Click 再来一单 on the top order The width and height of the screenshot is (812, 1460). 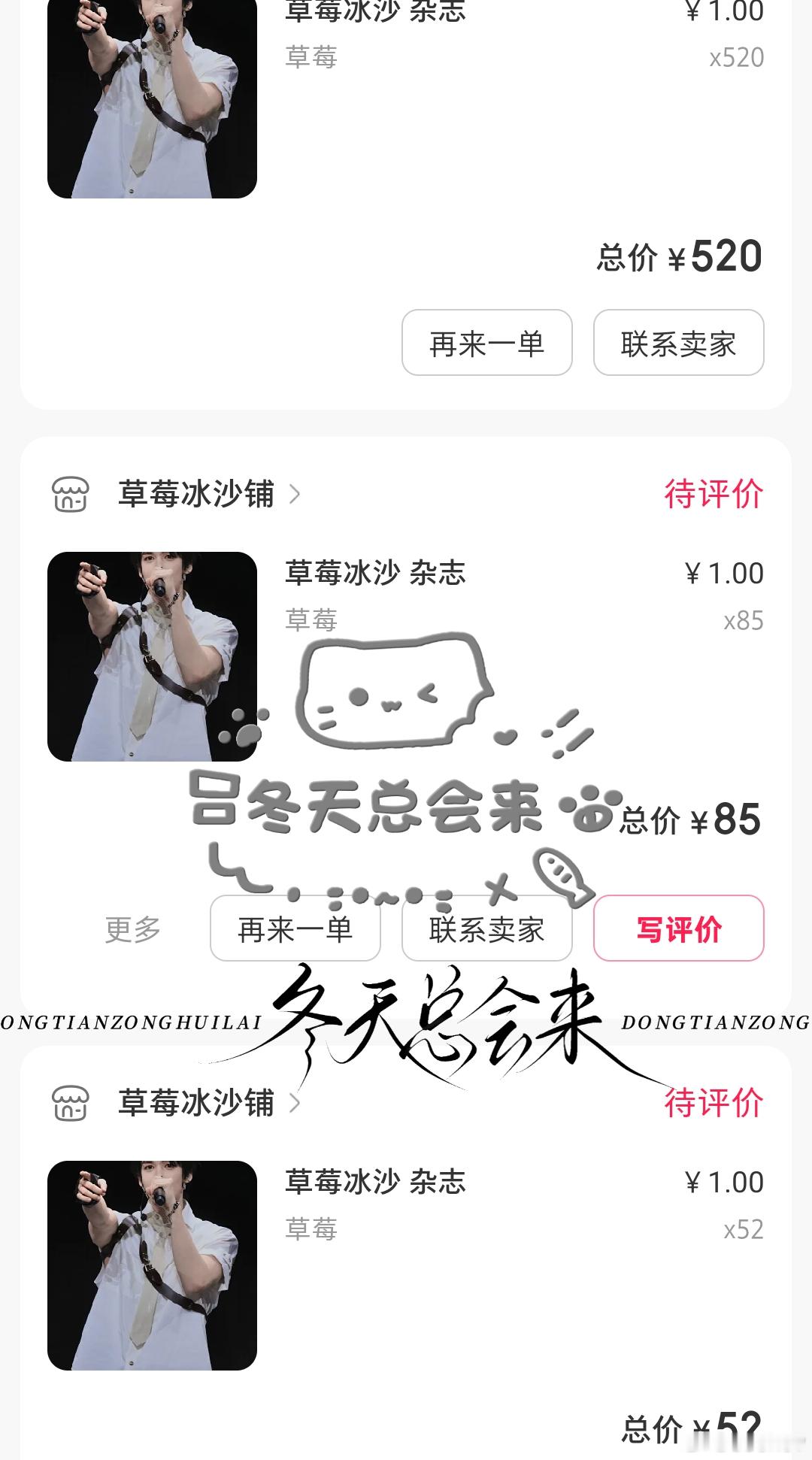point(486,344)
